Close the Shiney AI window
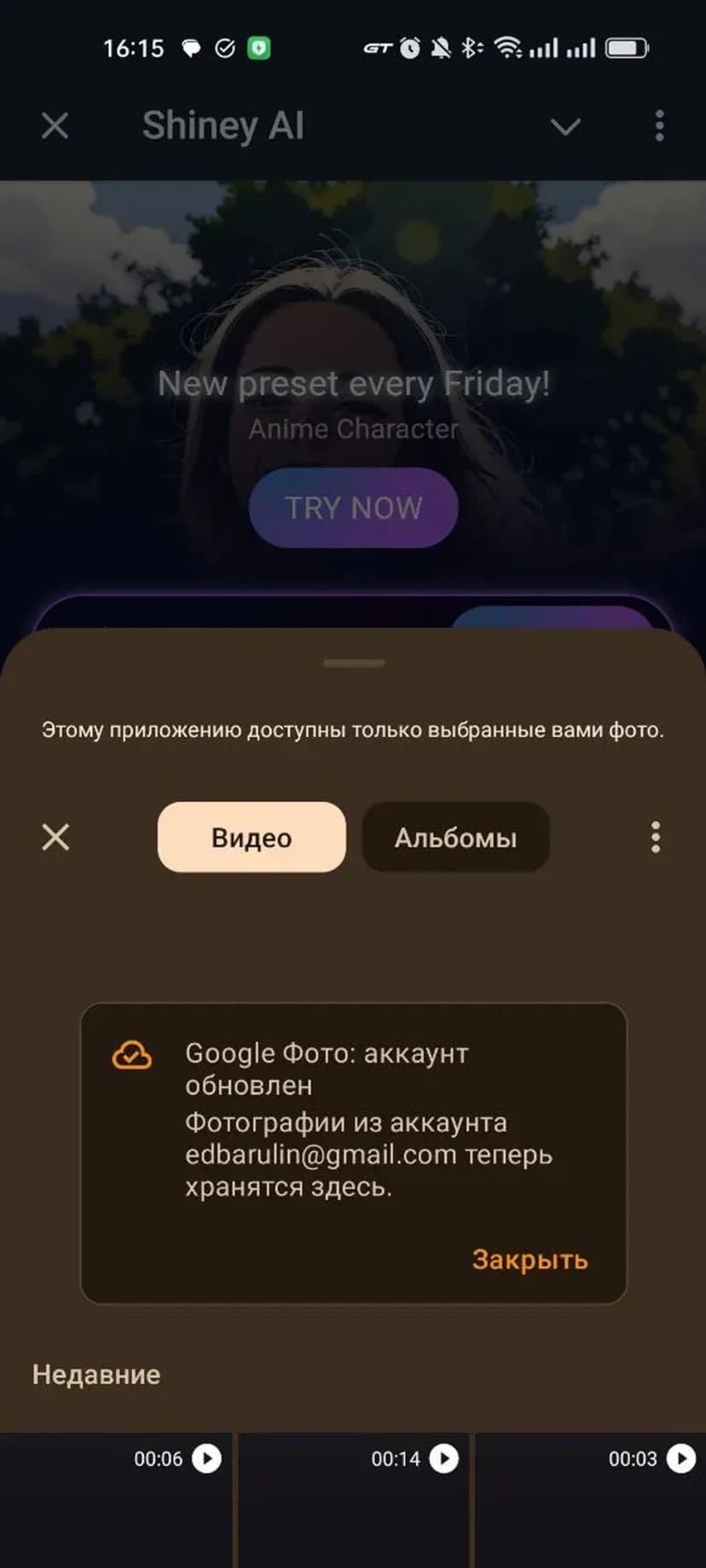706x1568 pixels. 55,126
